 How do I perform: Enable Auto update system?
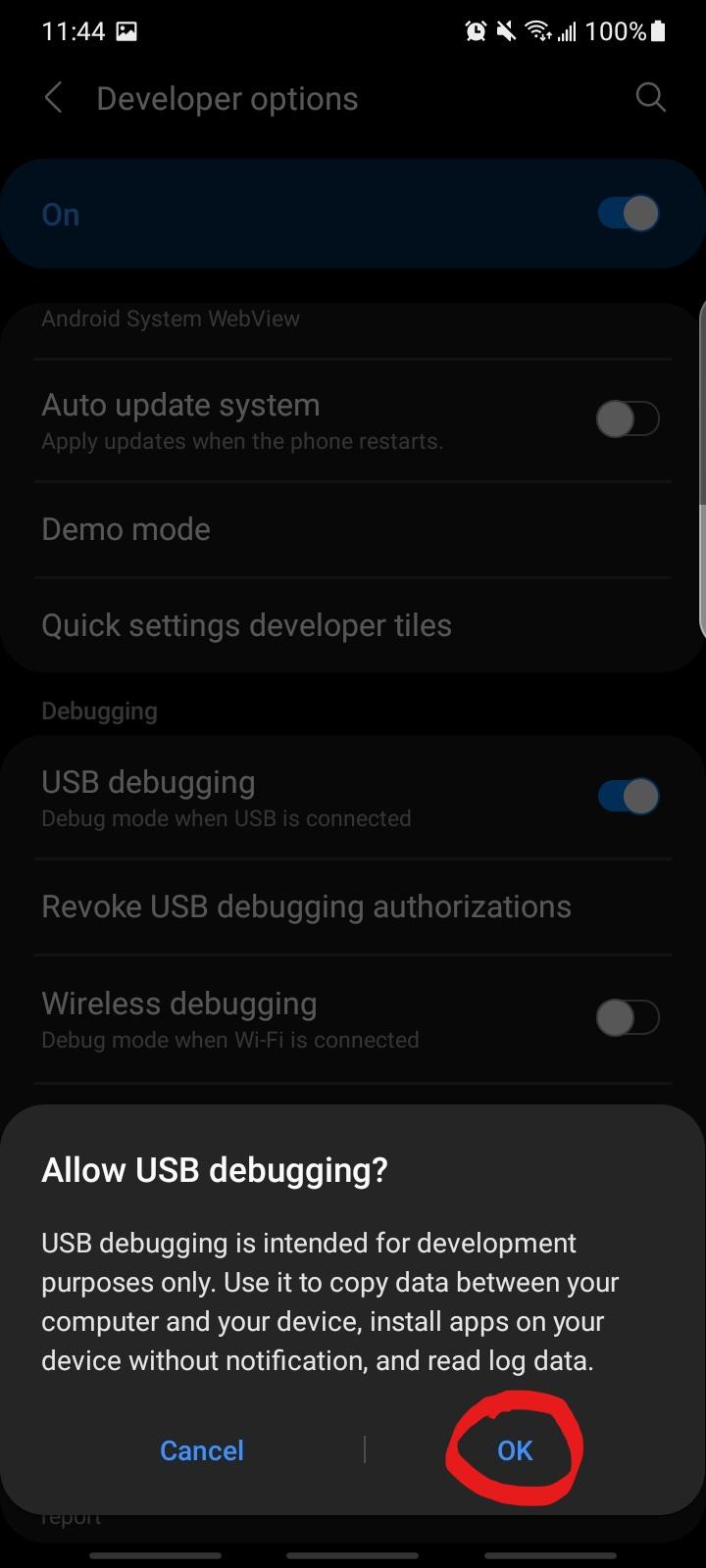coord(628,418)
